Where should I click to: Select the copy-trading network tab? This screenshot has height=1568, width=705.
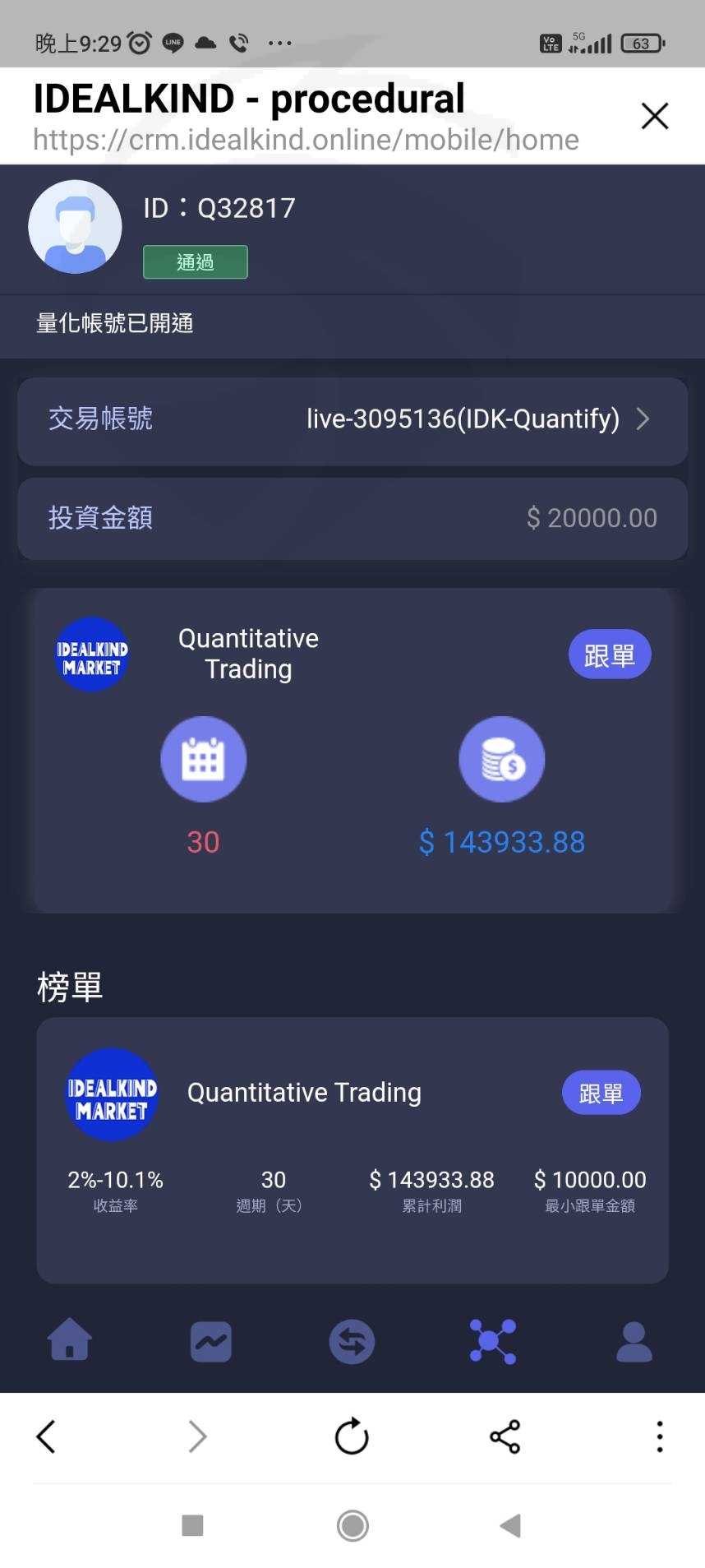(x=492, y=1341)
